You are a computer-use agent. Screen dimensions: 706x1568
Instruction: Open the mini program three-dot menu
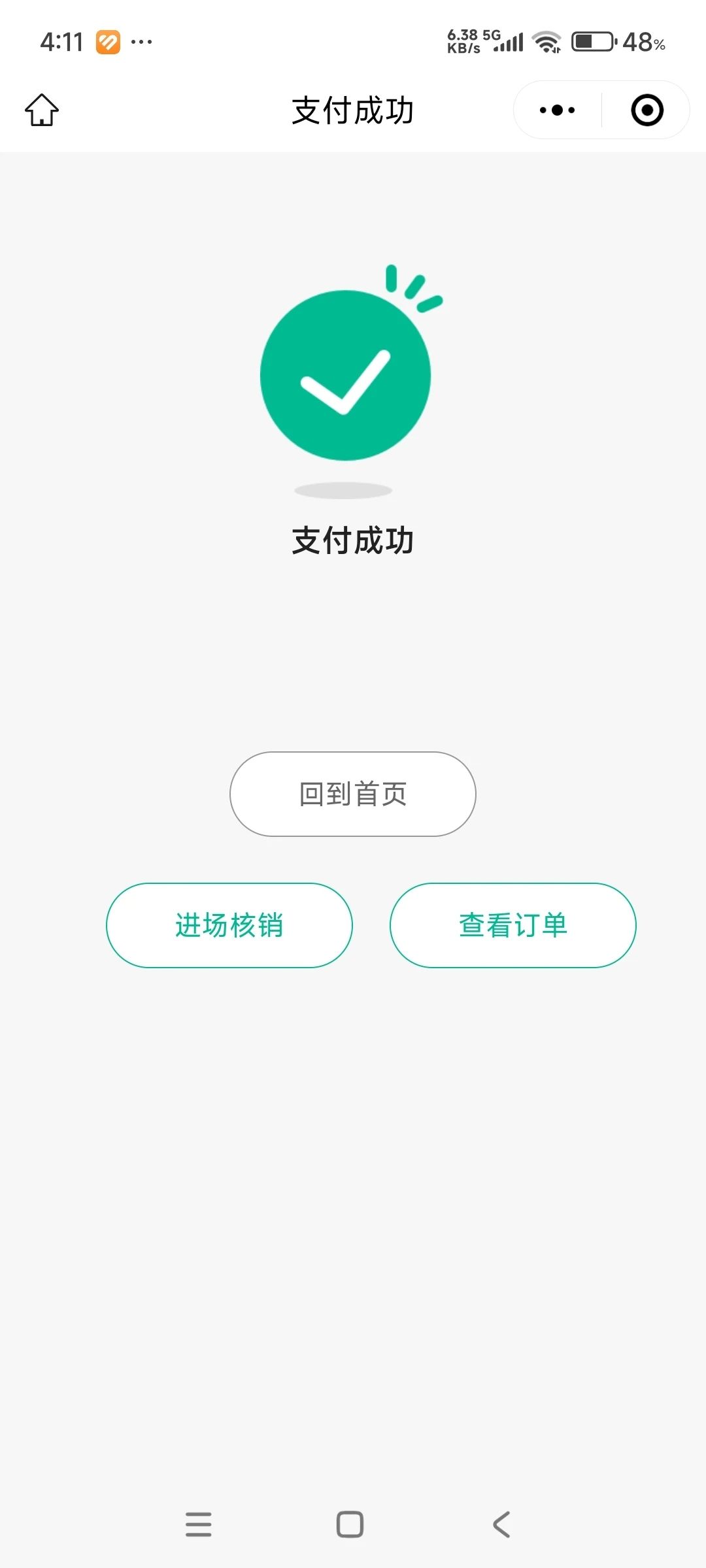point(557,110)
